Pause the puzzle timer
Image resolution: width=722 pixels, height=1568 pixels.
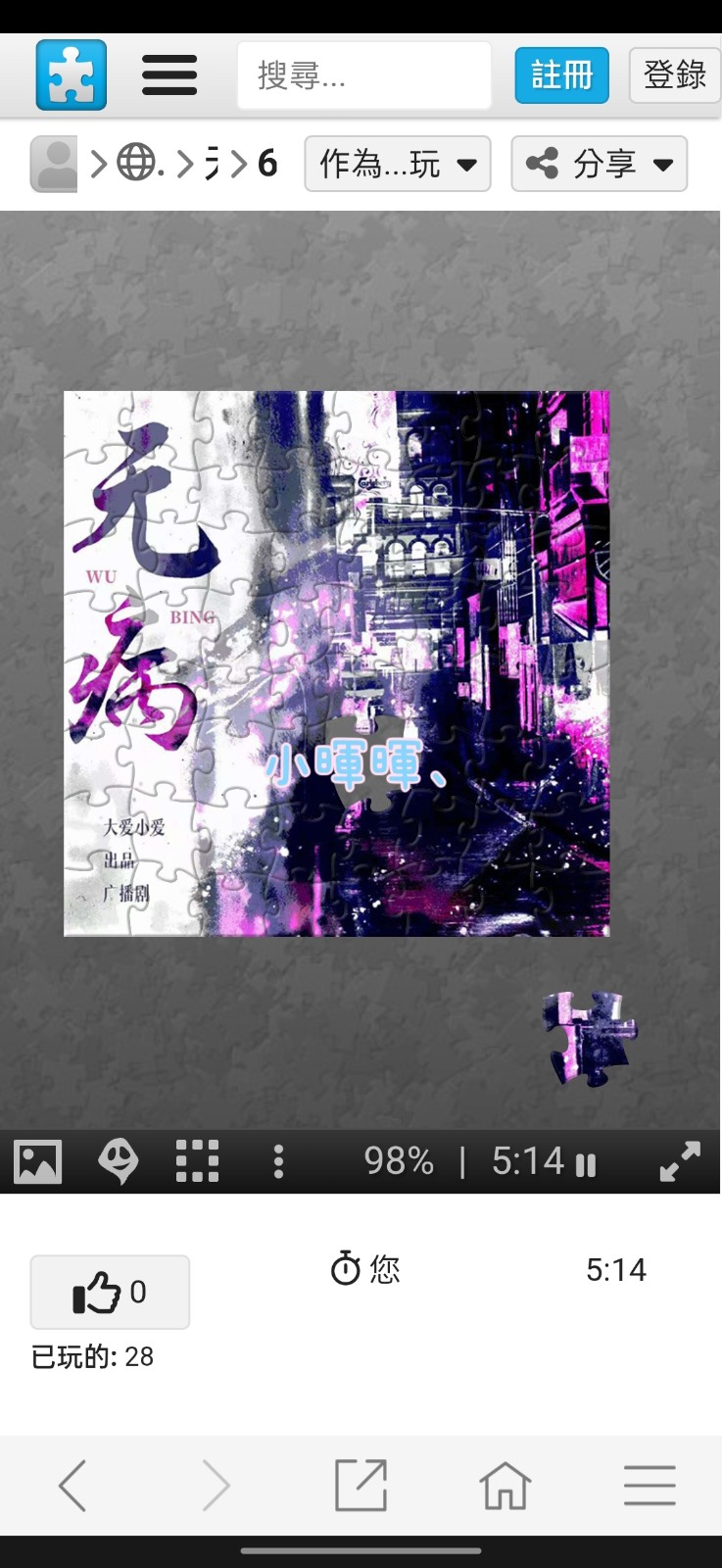click(x=586, y=1164)
